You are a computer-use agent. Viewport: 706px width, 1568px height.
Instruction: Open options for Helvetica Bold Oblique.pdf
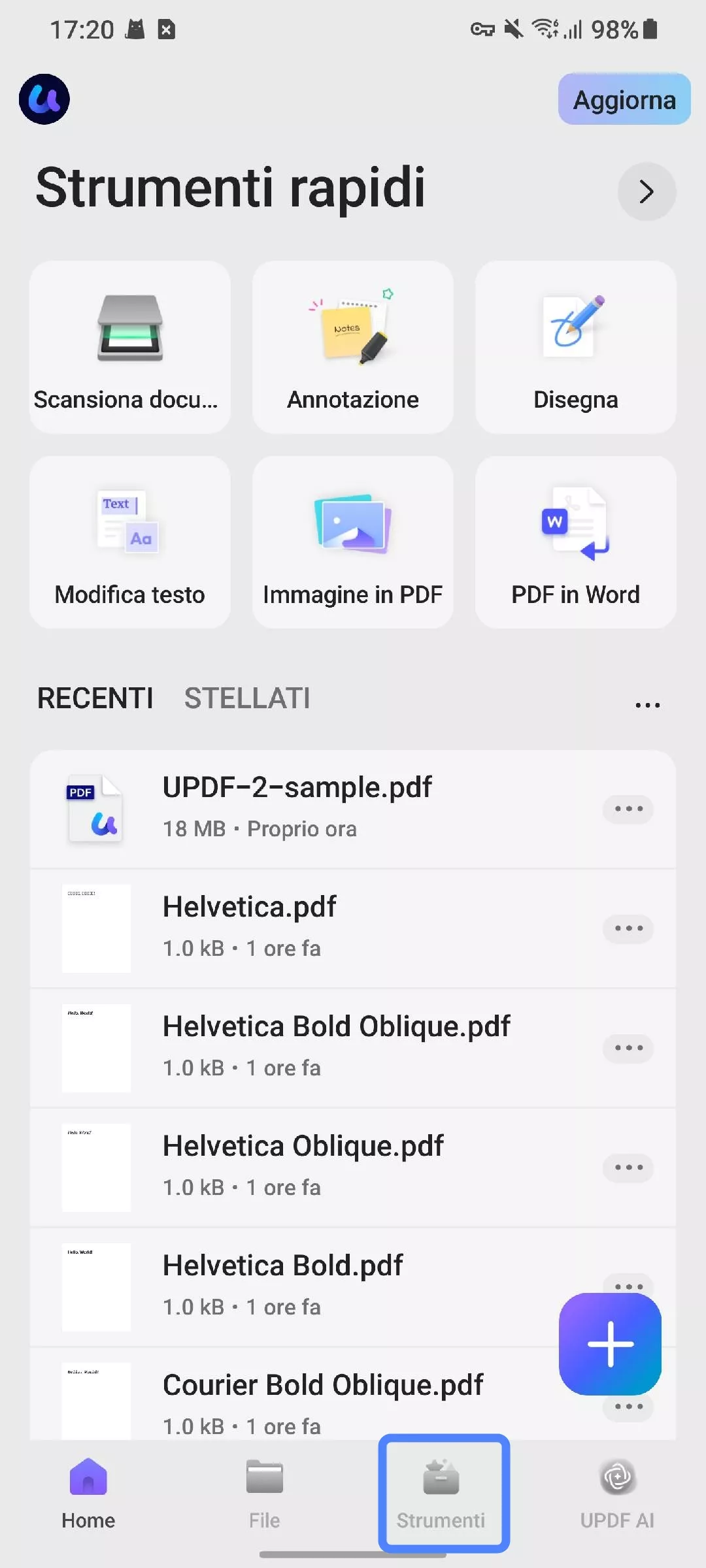point(627,1047)
